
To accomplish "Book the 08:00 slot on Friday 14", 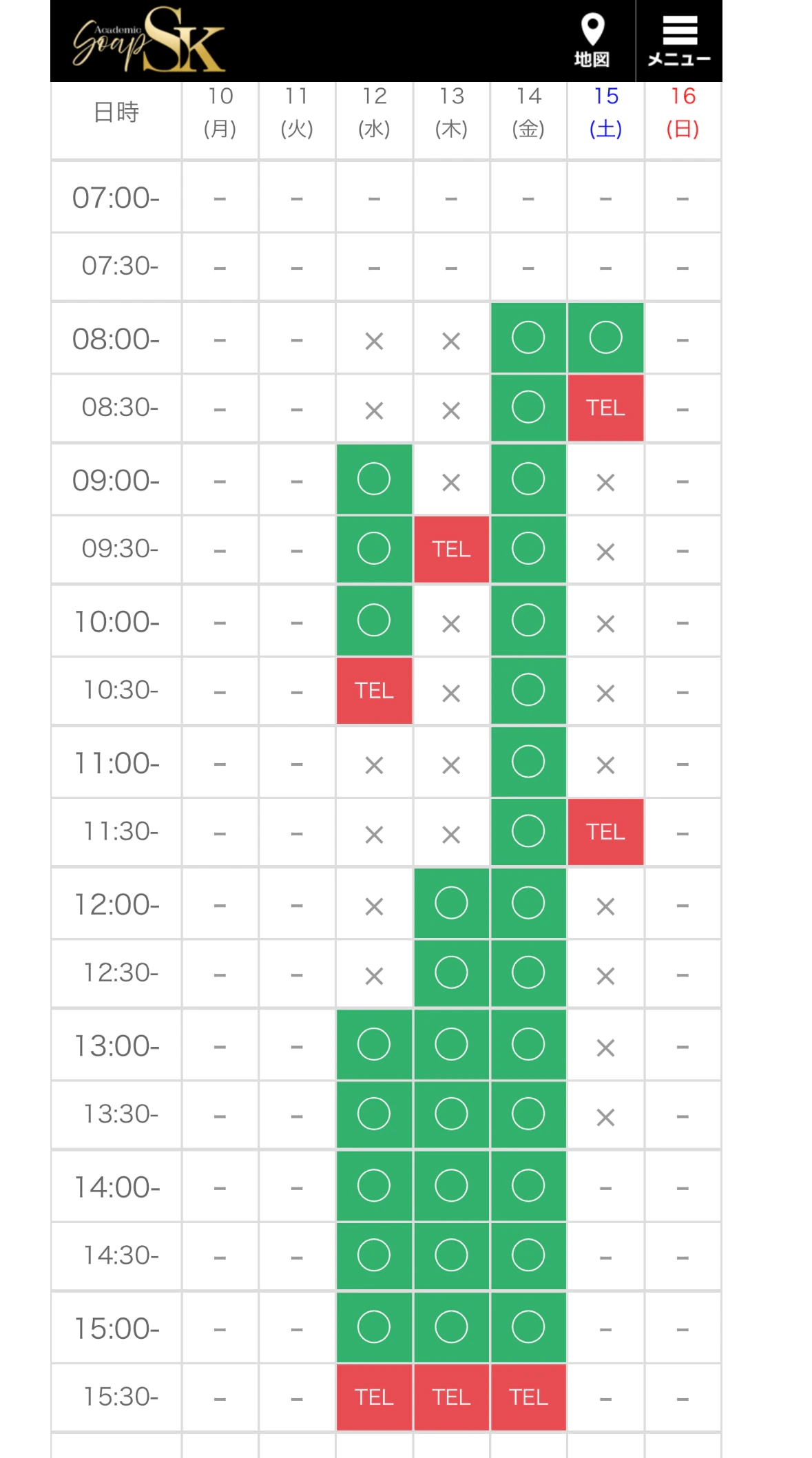I will [x=528, y=337].
